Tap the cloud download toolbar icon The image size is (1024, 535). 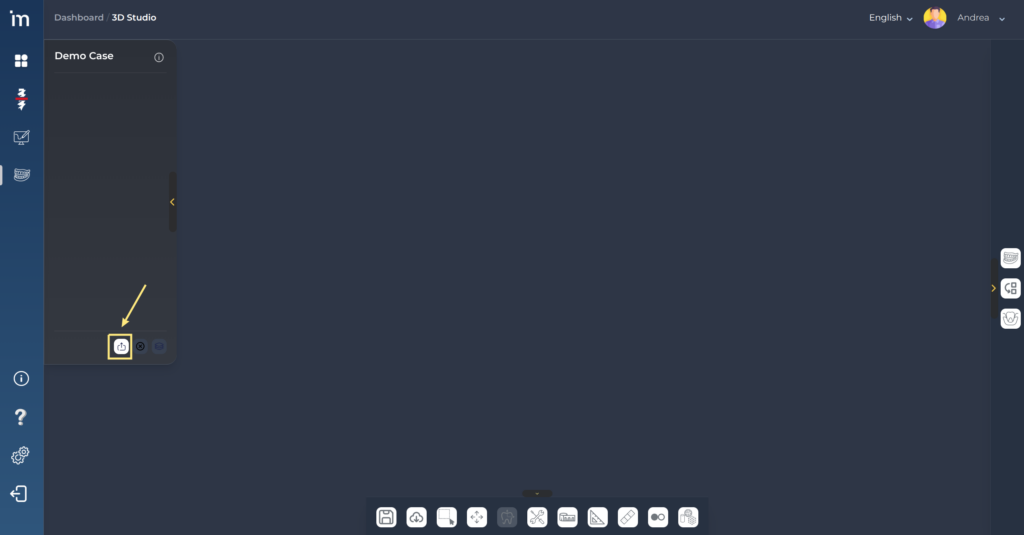[x=417, y=517]
